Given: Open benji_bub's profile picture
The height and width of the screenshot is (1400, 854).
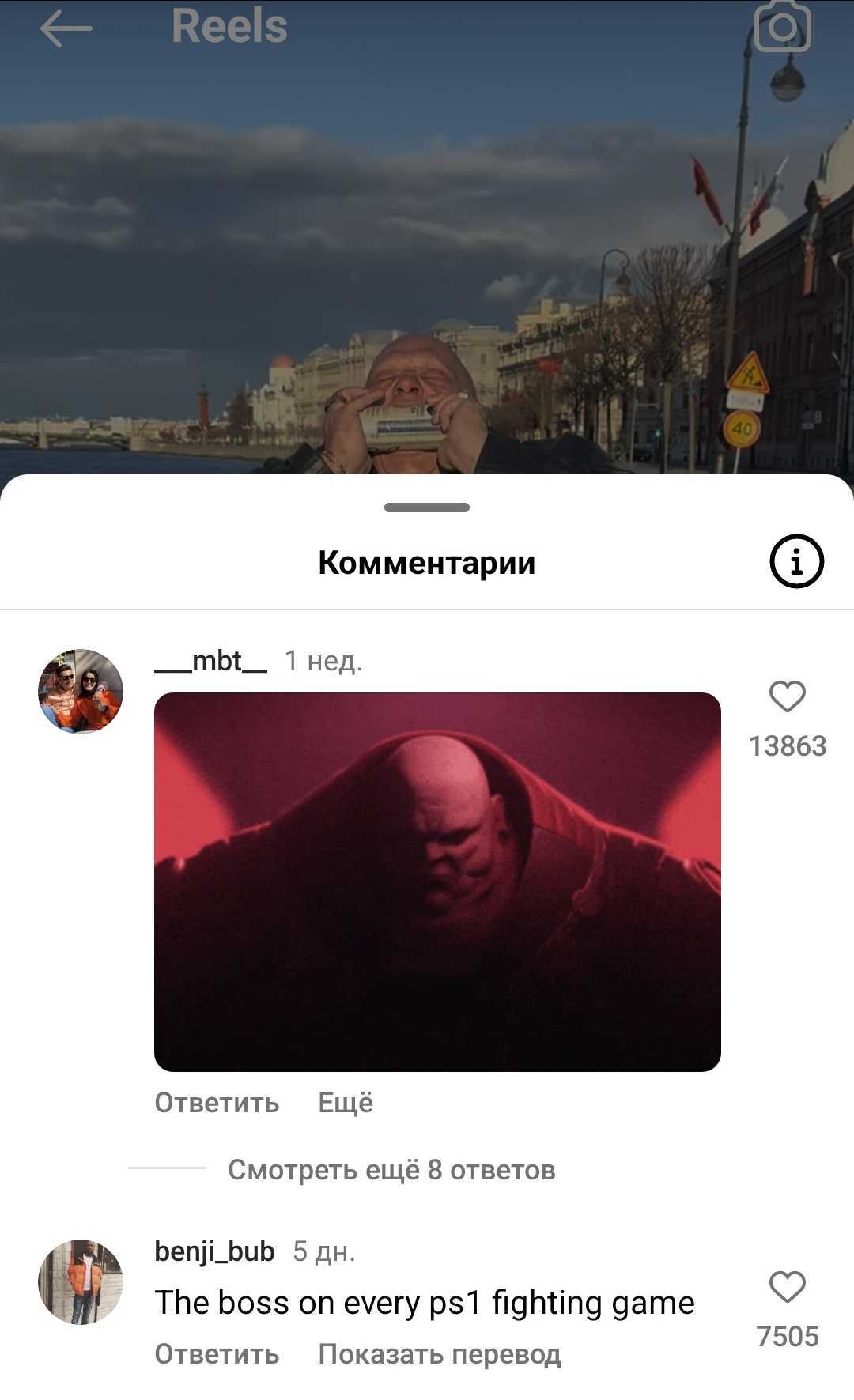Looking at the screenshot, I should tap(81, 1281).
